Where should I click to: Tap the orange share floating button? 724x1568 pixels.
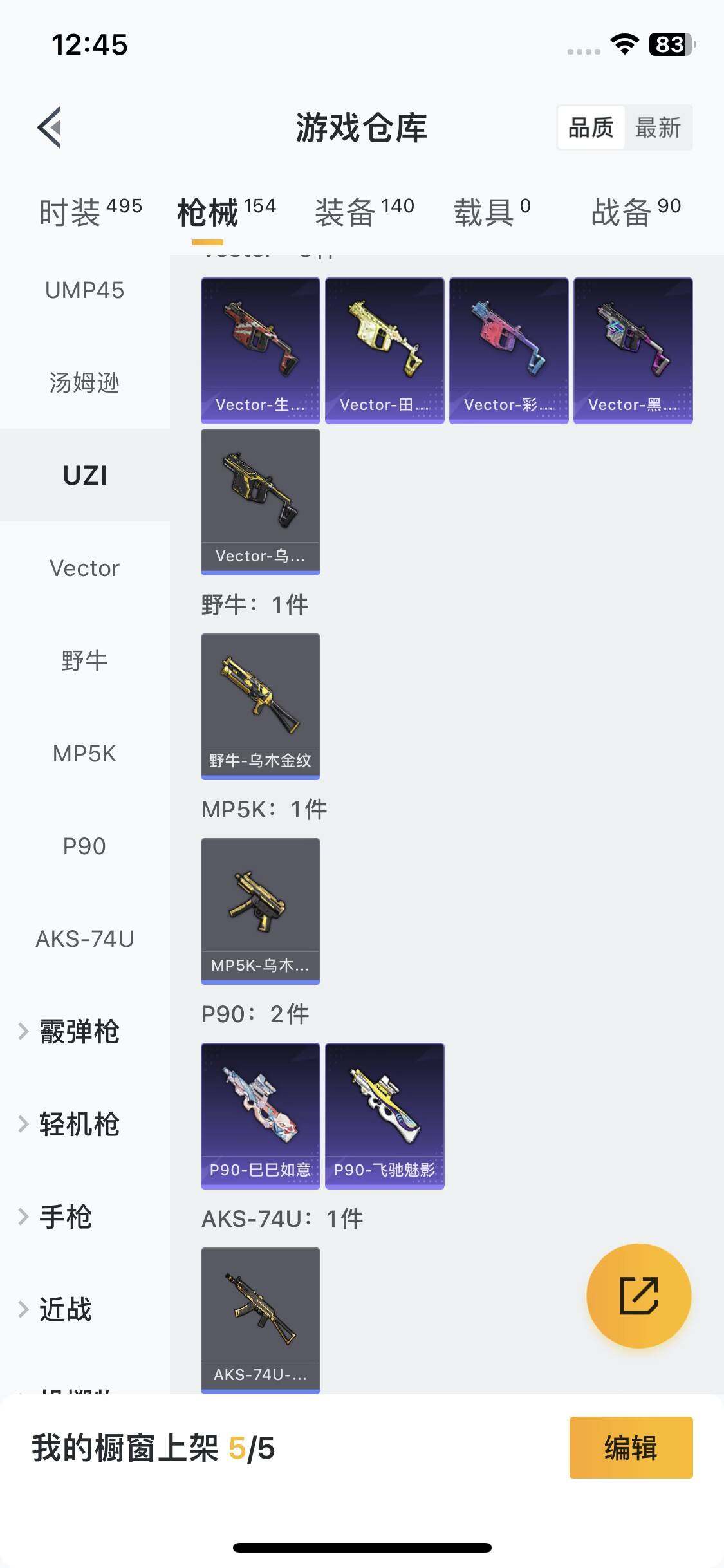(638, 1296)
